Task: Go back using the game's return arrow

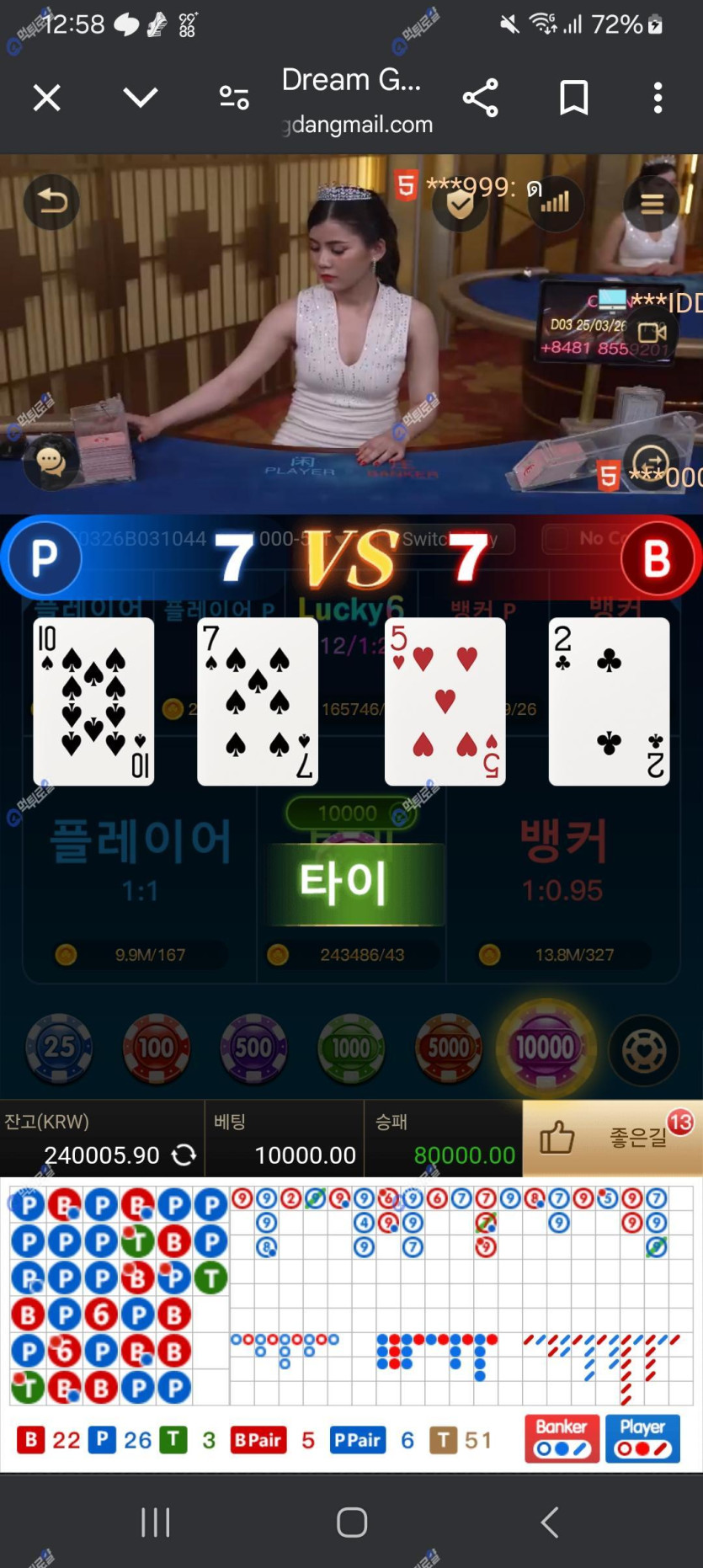Action: (x=51, y=202)
